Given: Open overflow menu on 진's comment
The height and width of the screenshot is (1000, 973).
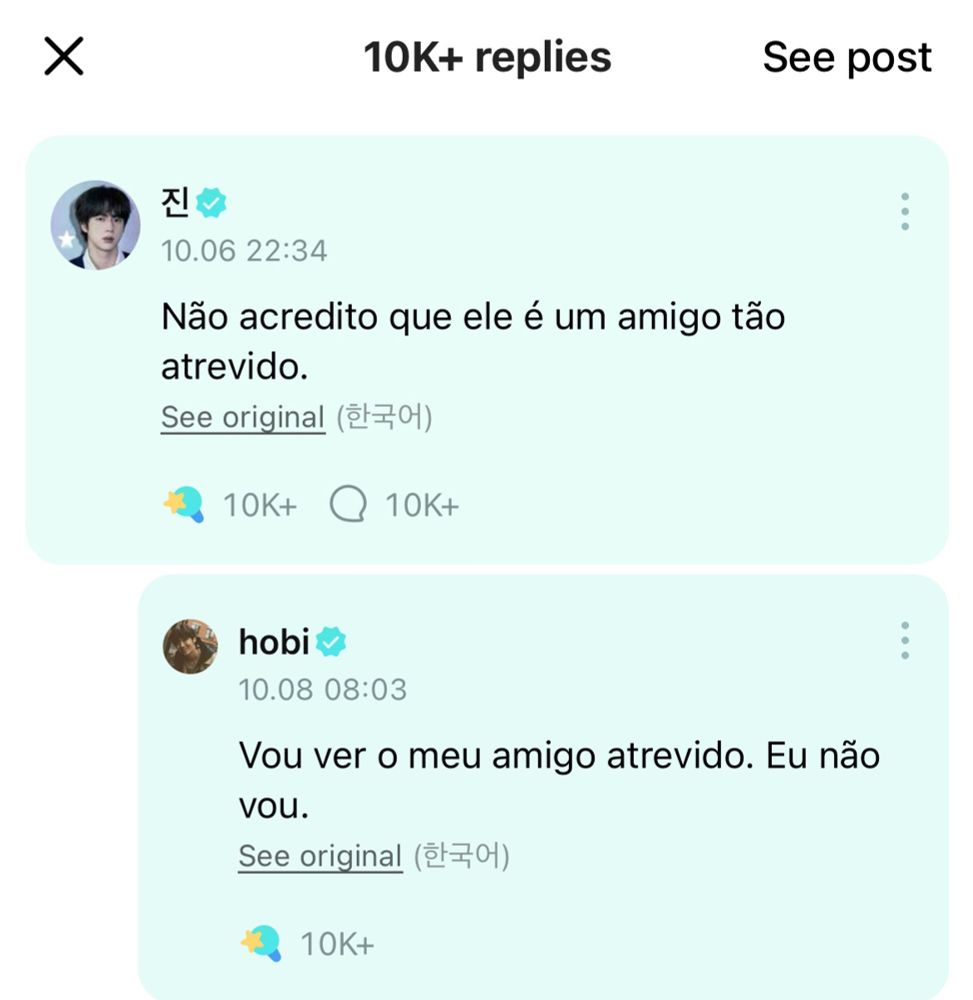Looking at the screenshot, I should tap(904, 212).
